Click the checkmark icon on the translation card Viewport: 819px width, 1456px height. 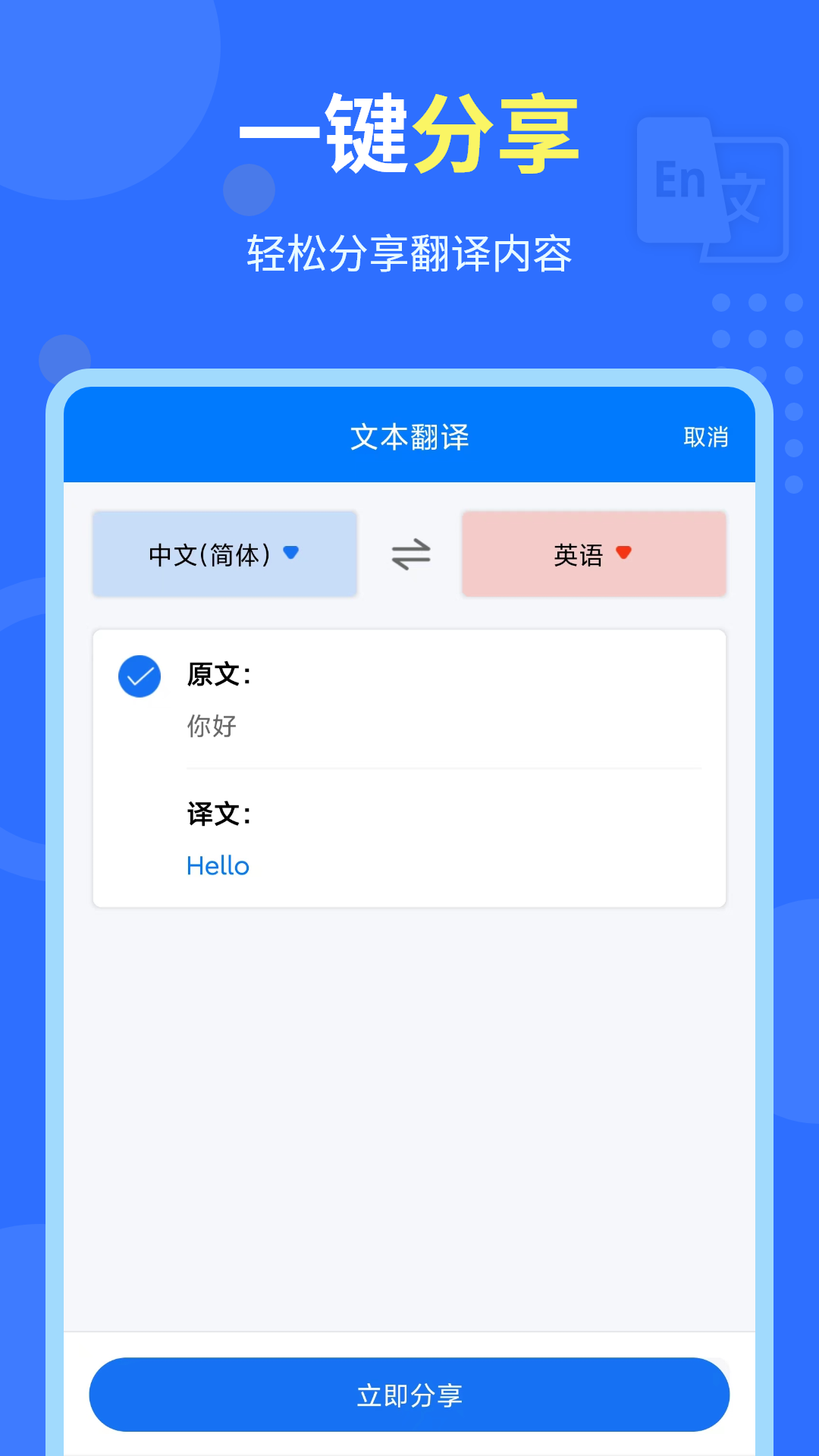[x=140, y=675]
